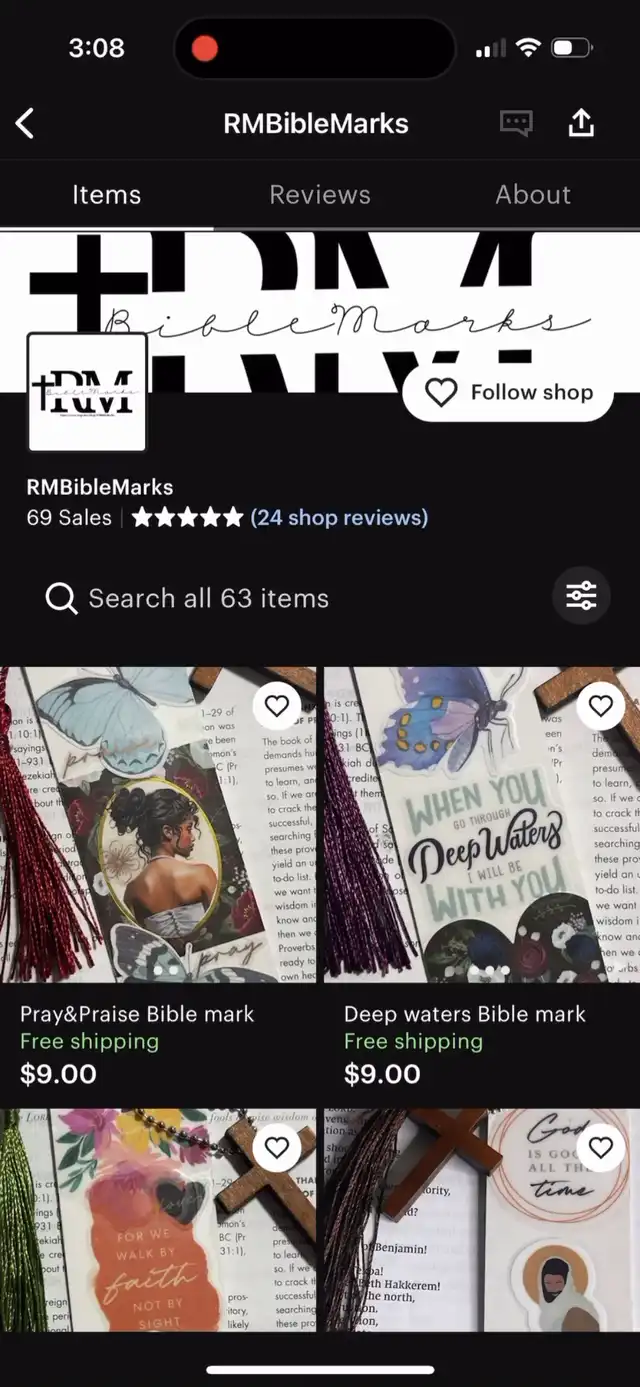Image resolution: width=640 pixels, height=1387 pixels.
Task: Select the Items tab
Action: click(106, 195)
